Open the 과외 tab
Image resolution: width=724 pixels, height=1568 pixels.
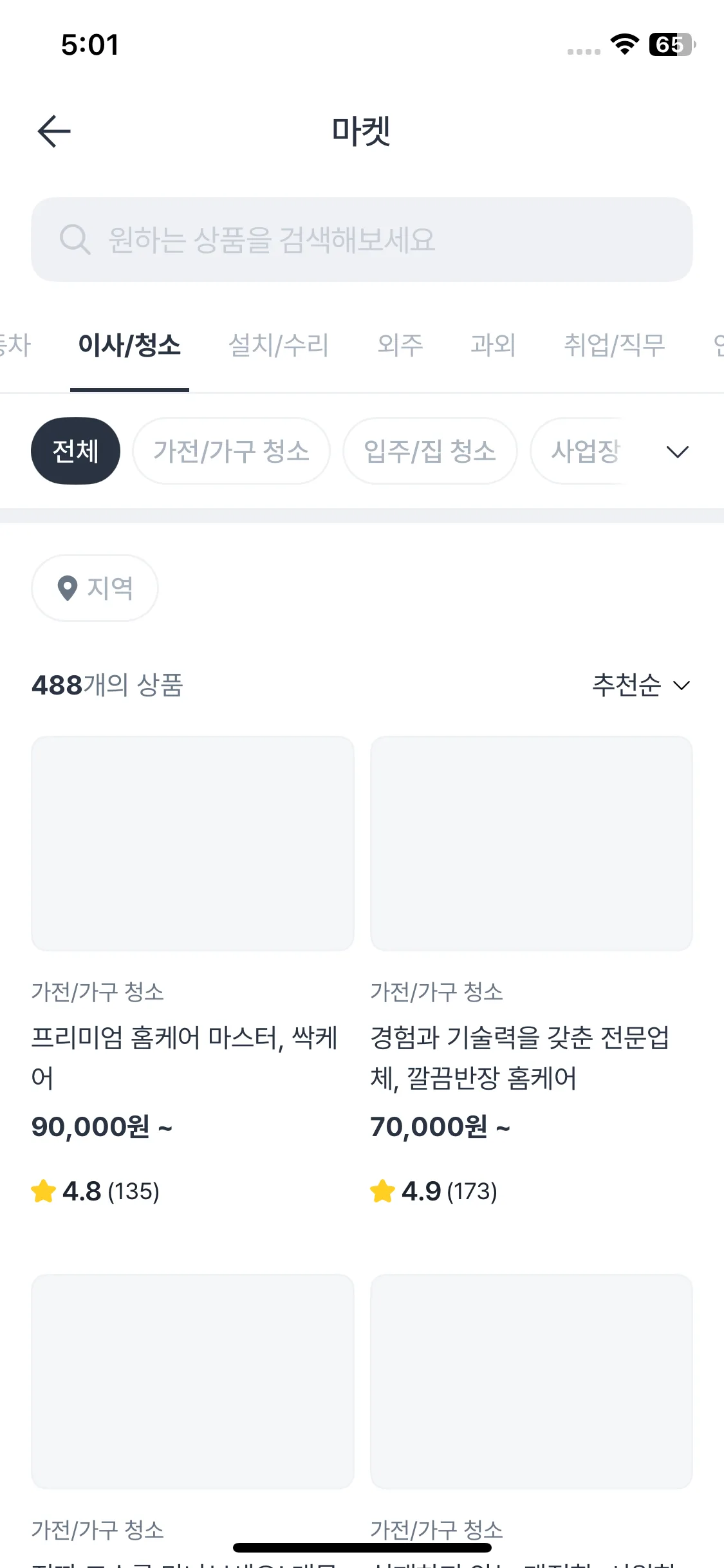point(493,345)
